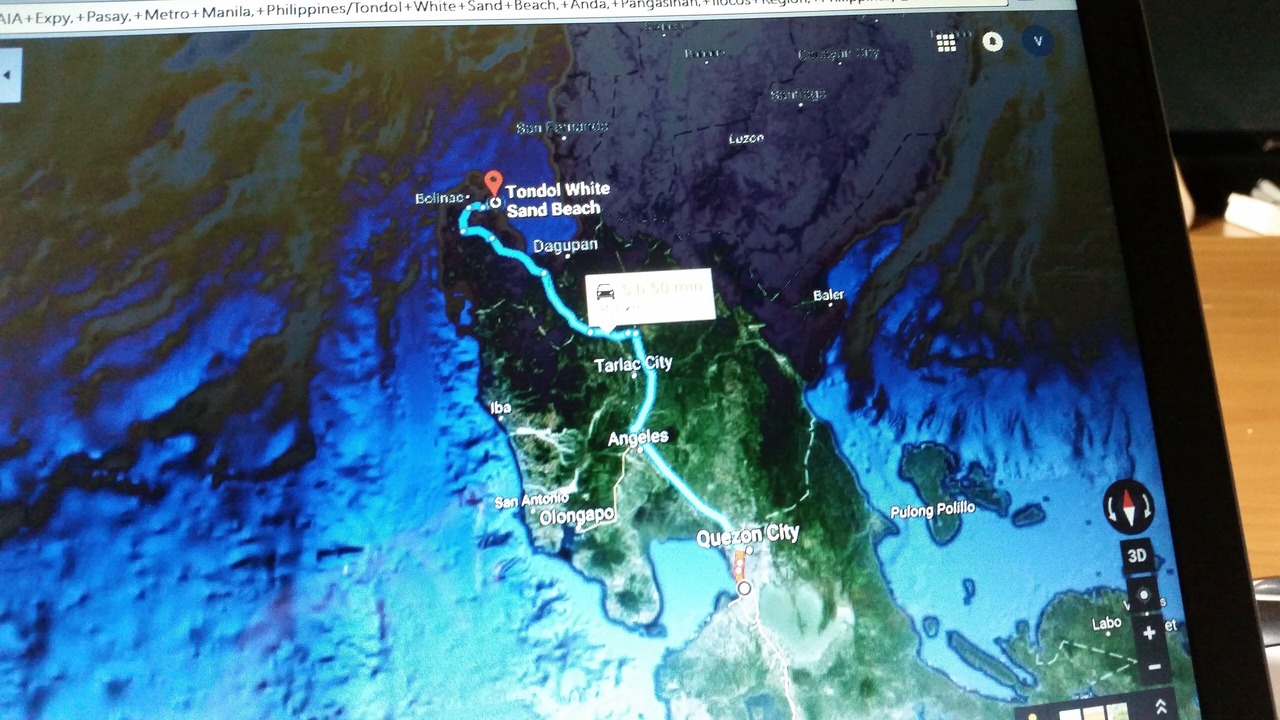Collapse the side panel arrow
Image resolution: width=1280 pixels, height=720 pixels.
coord(8,76)
